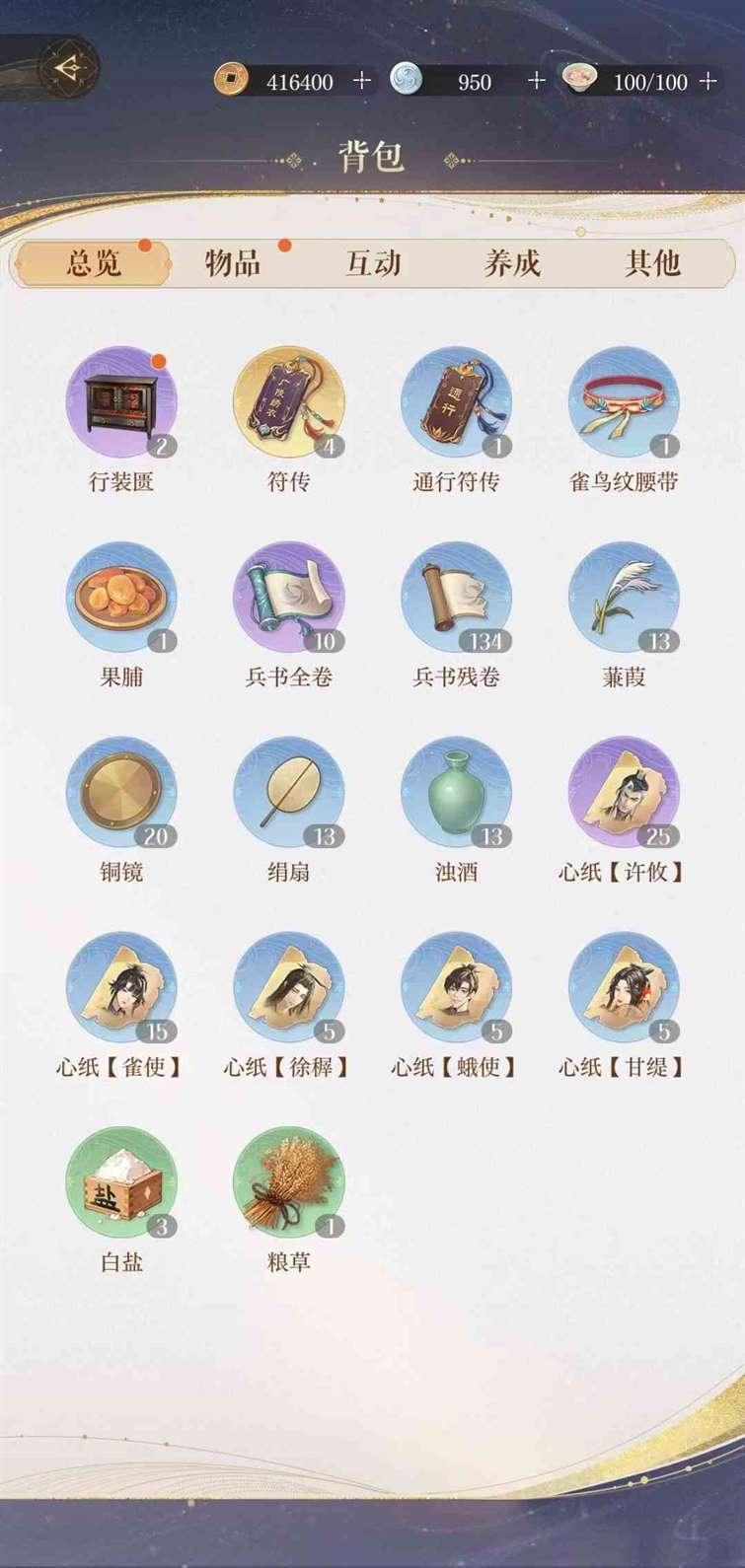Tap plus next to 950 currency
Screen dimensions: 745x1568
(x=537, y=81)
